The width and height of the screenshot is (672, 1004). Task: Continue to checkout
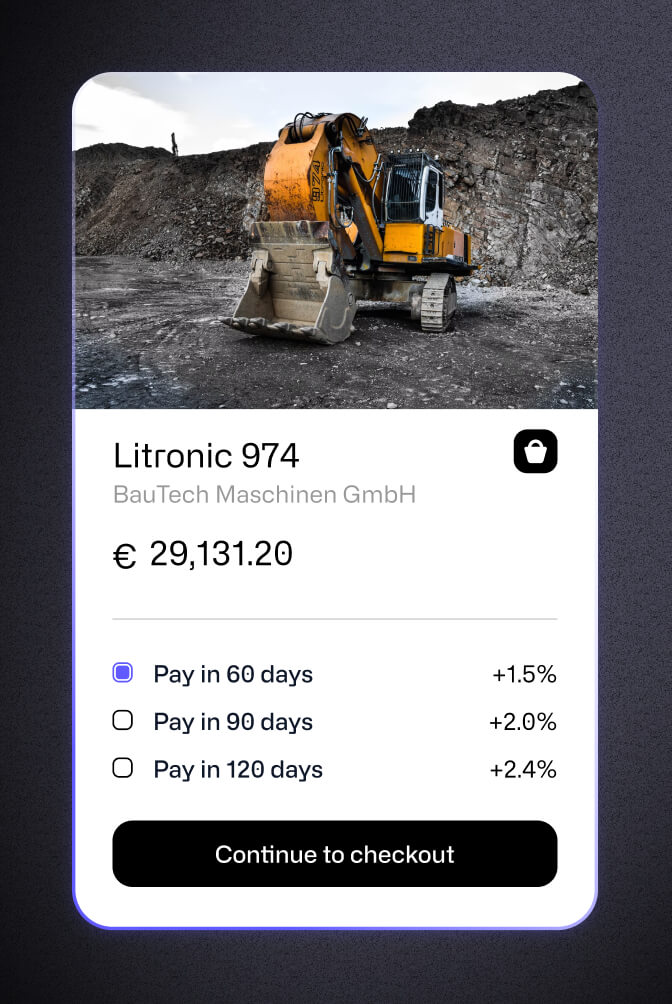click(x=334, y=854)
